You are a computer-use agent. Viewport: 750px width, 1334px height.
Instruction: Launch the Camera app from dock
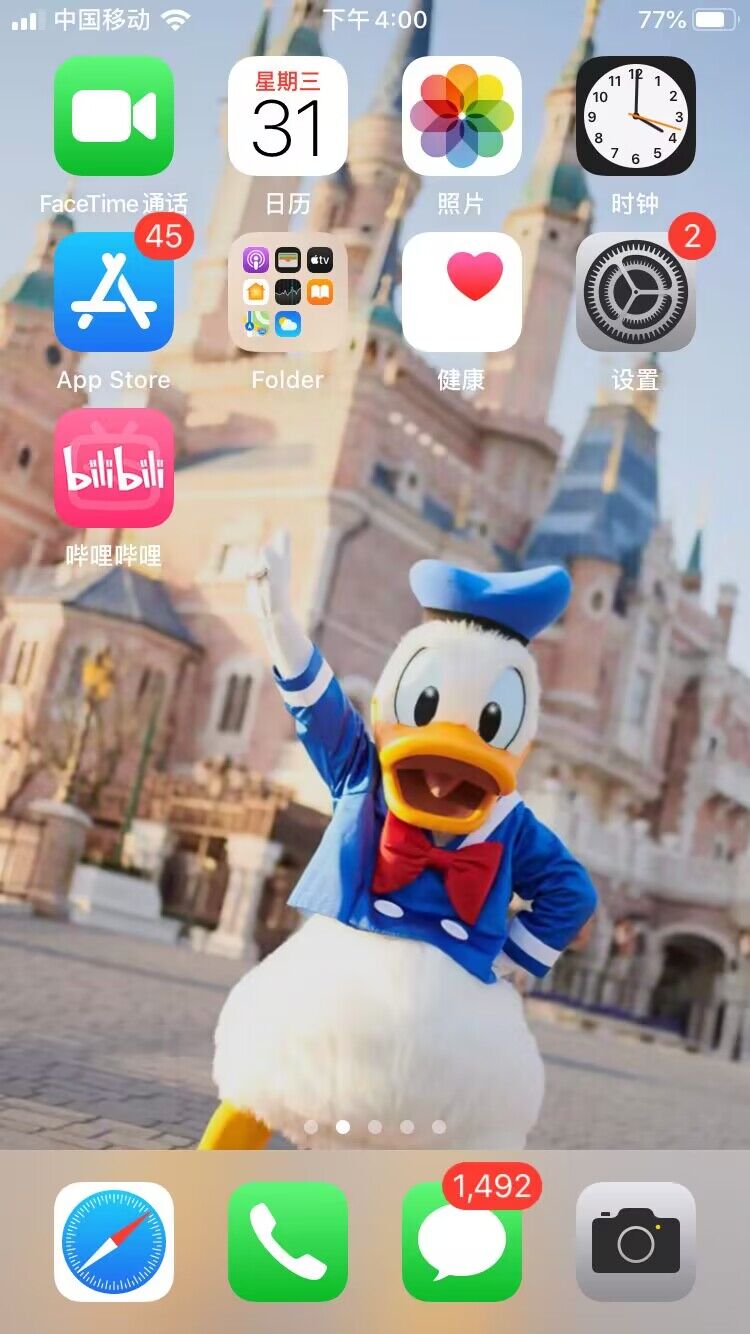(x=636, y=1242)
